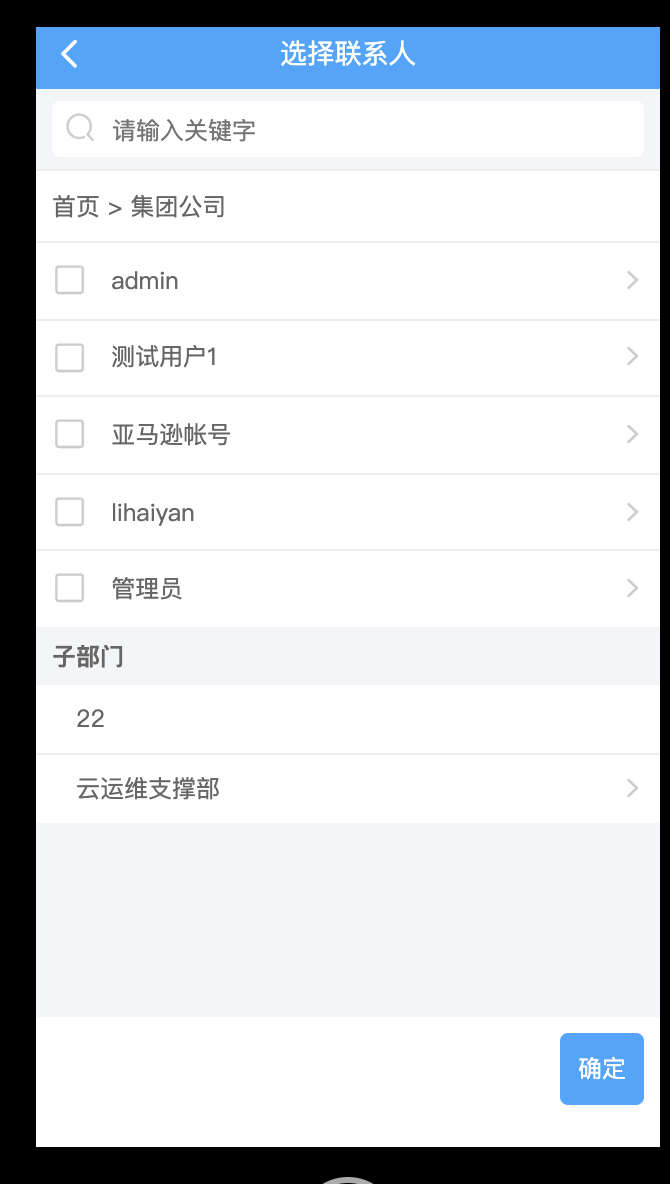Check the box next to admin
The image size is (670, 1184).
[x=69, y=280]
